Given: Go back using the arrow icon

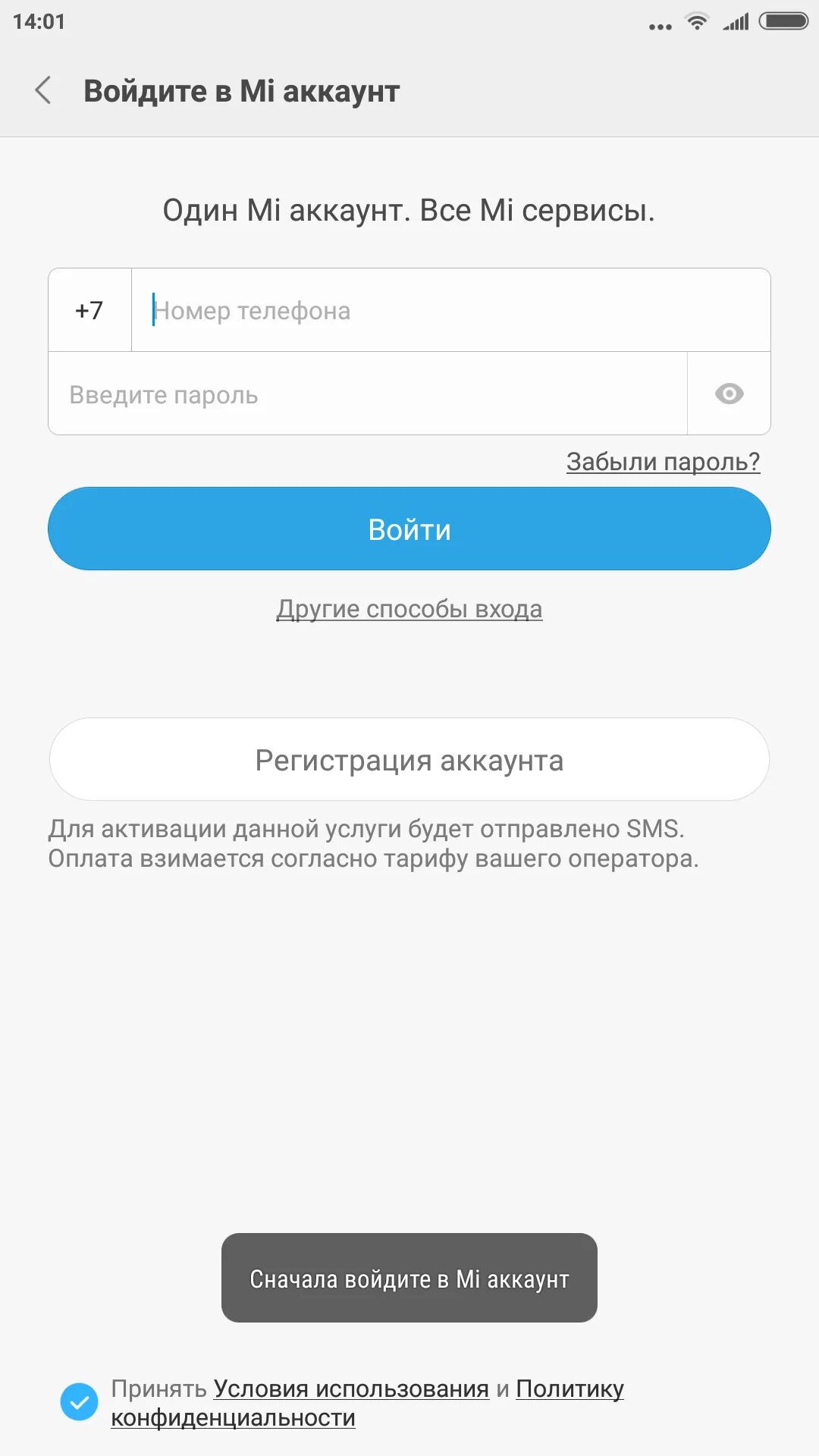Looking at the screenshot, I should click(43, 90).
